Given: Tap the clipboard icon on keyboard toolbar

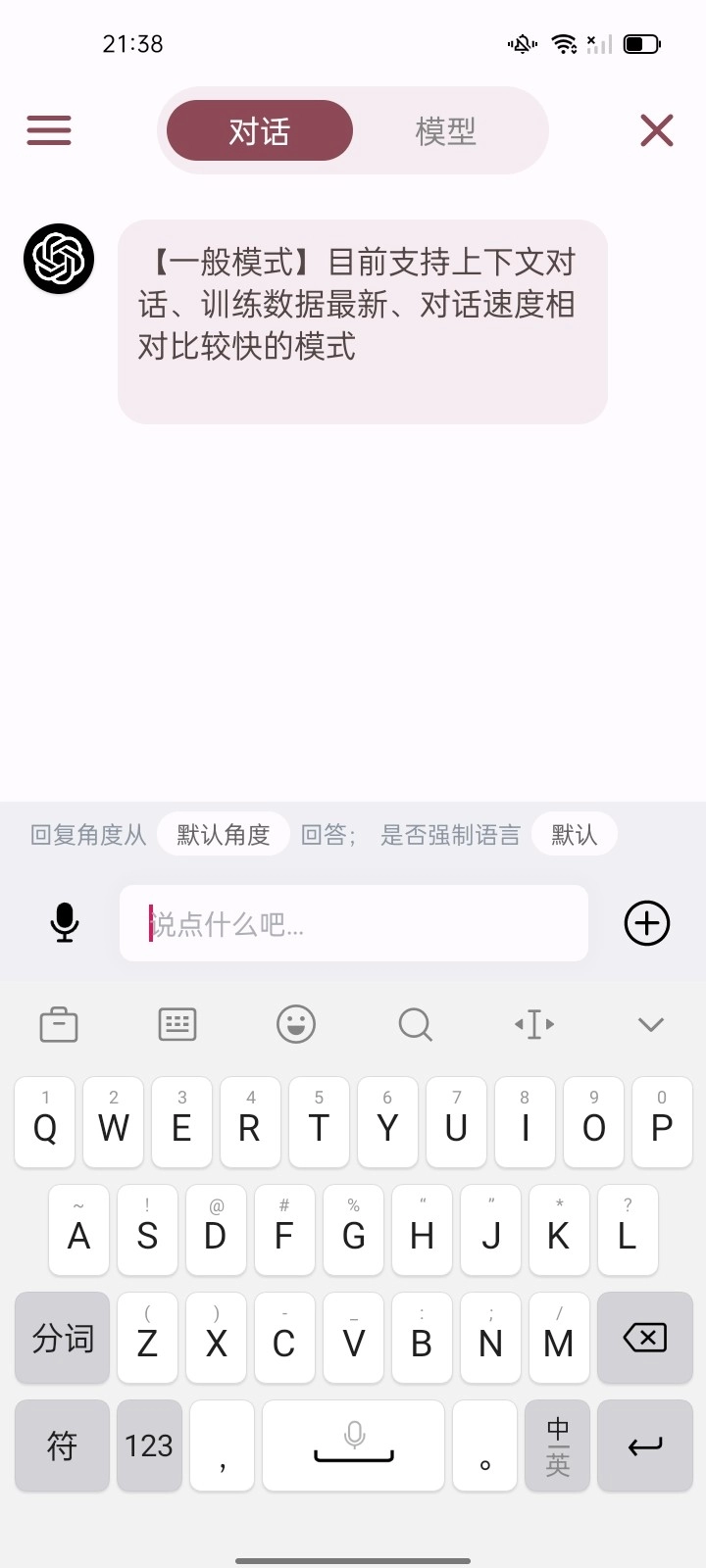Looking at the screenshot, I should coord(59,1024).
